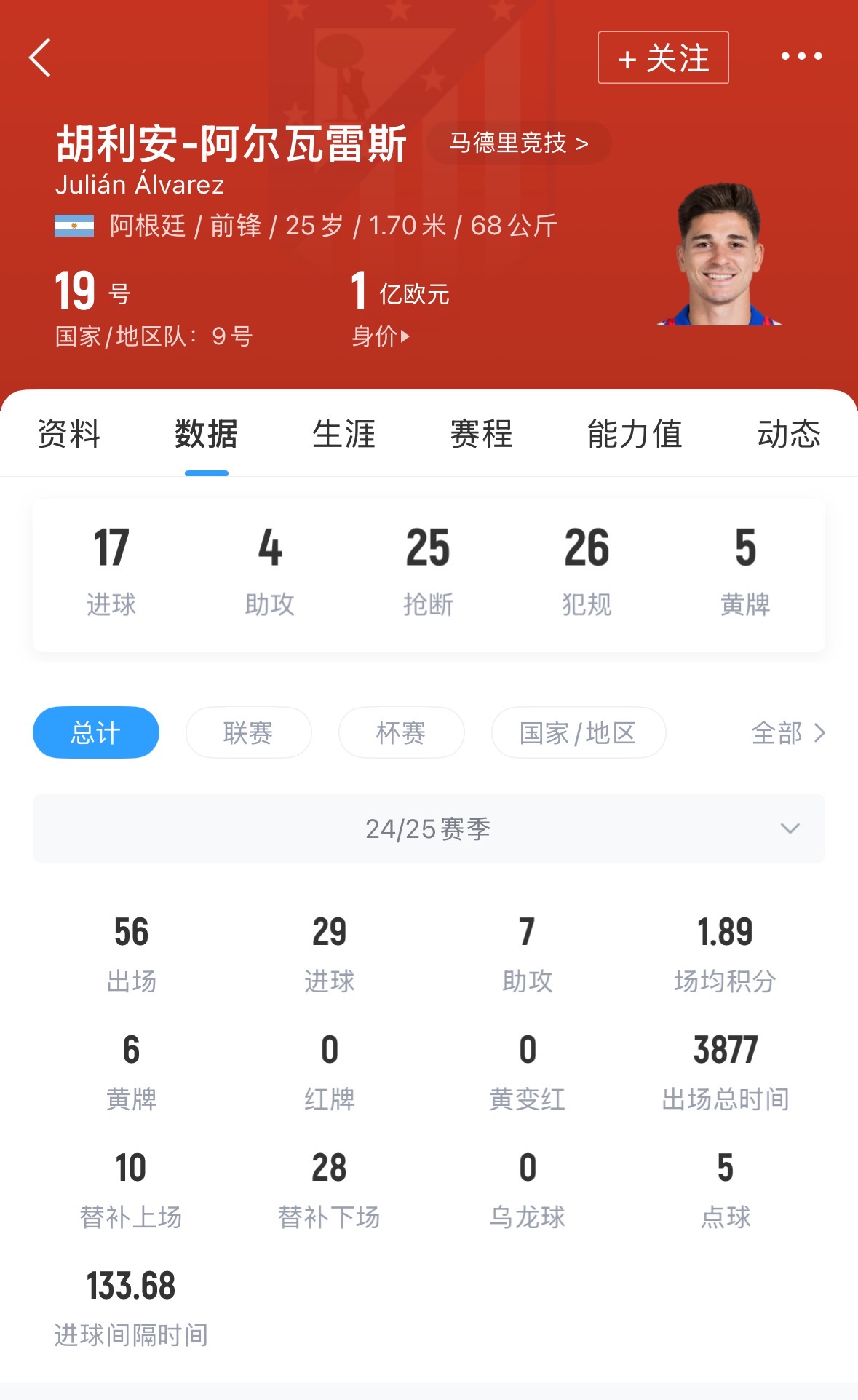This screenshot has width=858, height=1400.
Task: Open the 马德里竞技 team page
Action: pos(518,143)
